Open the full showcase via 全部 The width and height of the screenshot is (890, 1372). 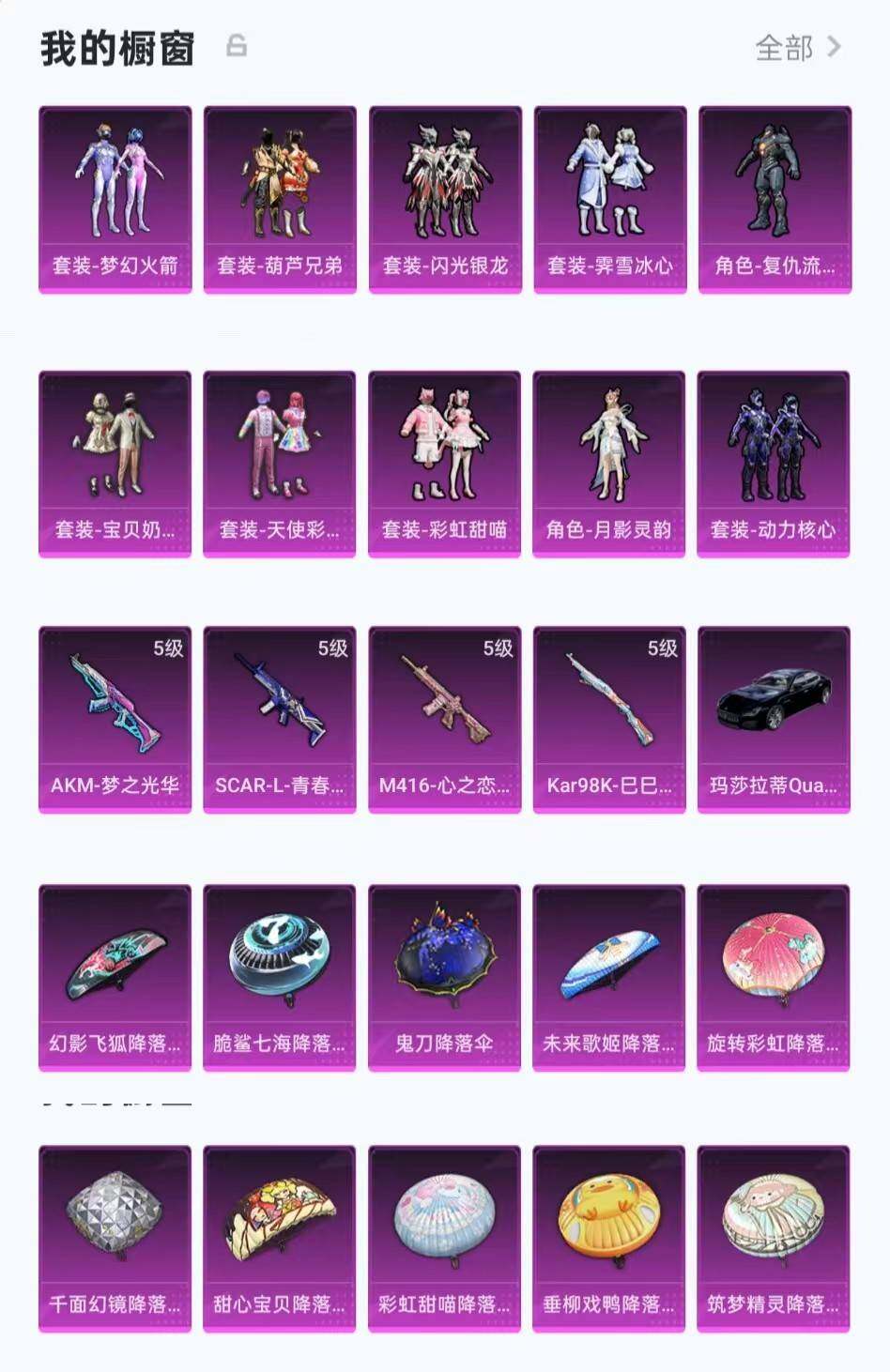(797, 48)
